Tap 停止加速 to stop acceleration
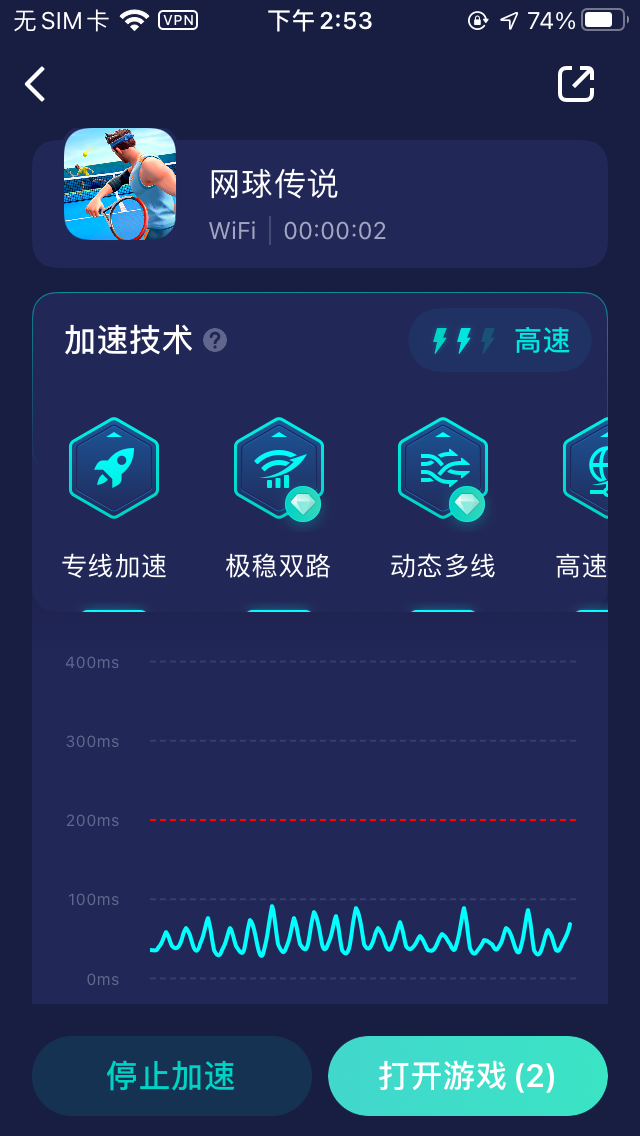640x1136 pixels. [x=171, y=1076]
